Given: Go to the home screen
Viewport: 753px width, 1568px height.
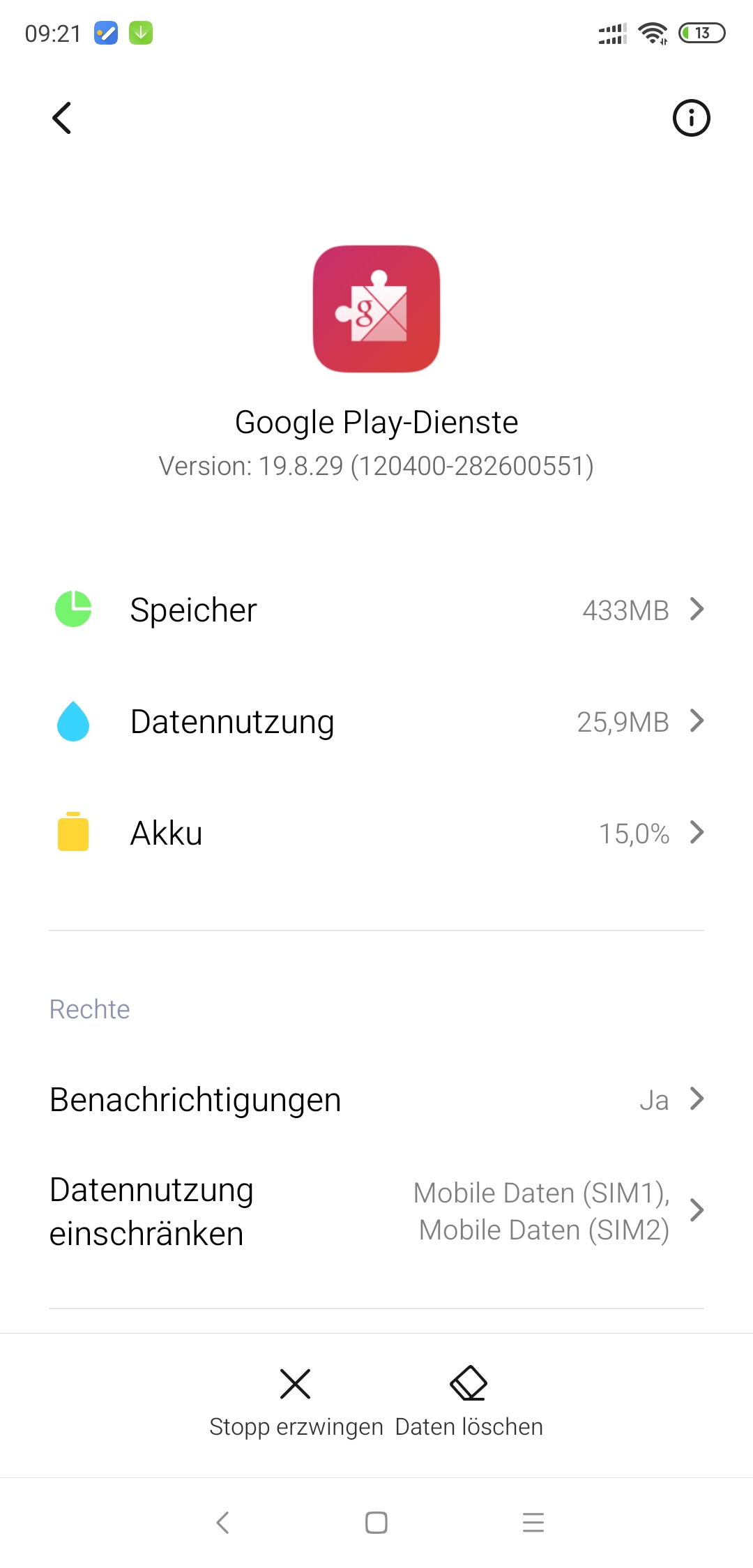Looking at the screenshot, I should point(376,1523).
